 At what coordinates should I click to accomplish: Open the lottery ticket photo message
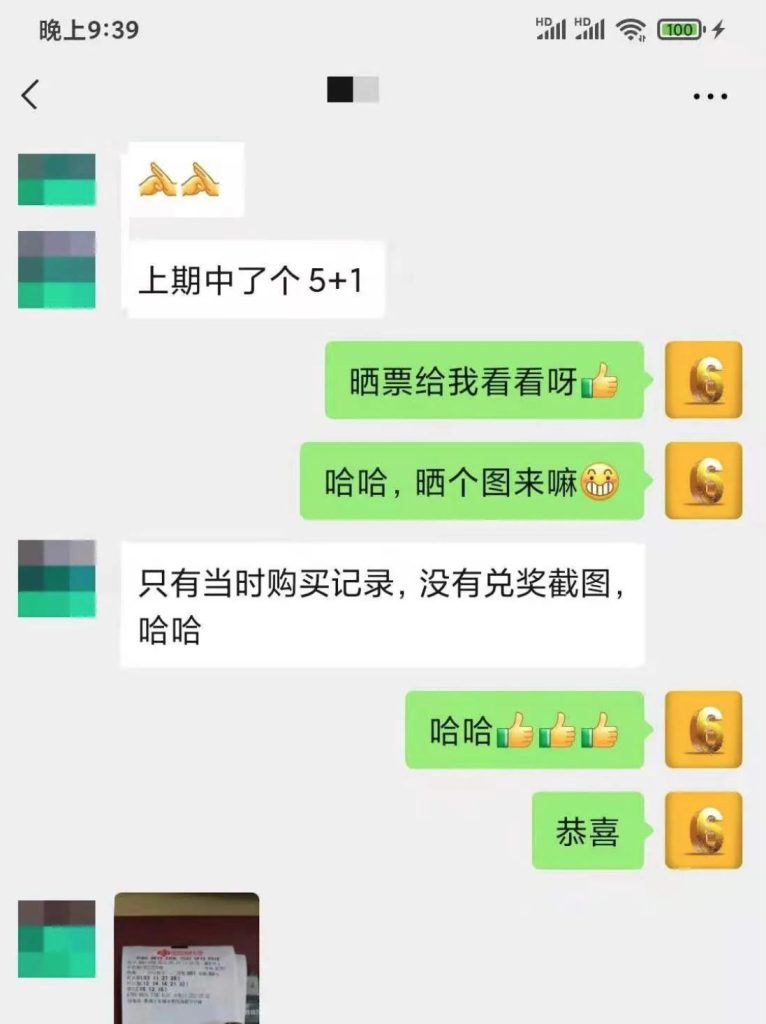click(186, 958)
